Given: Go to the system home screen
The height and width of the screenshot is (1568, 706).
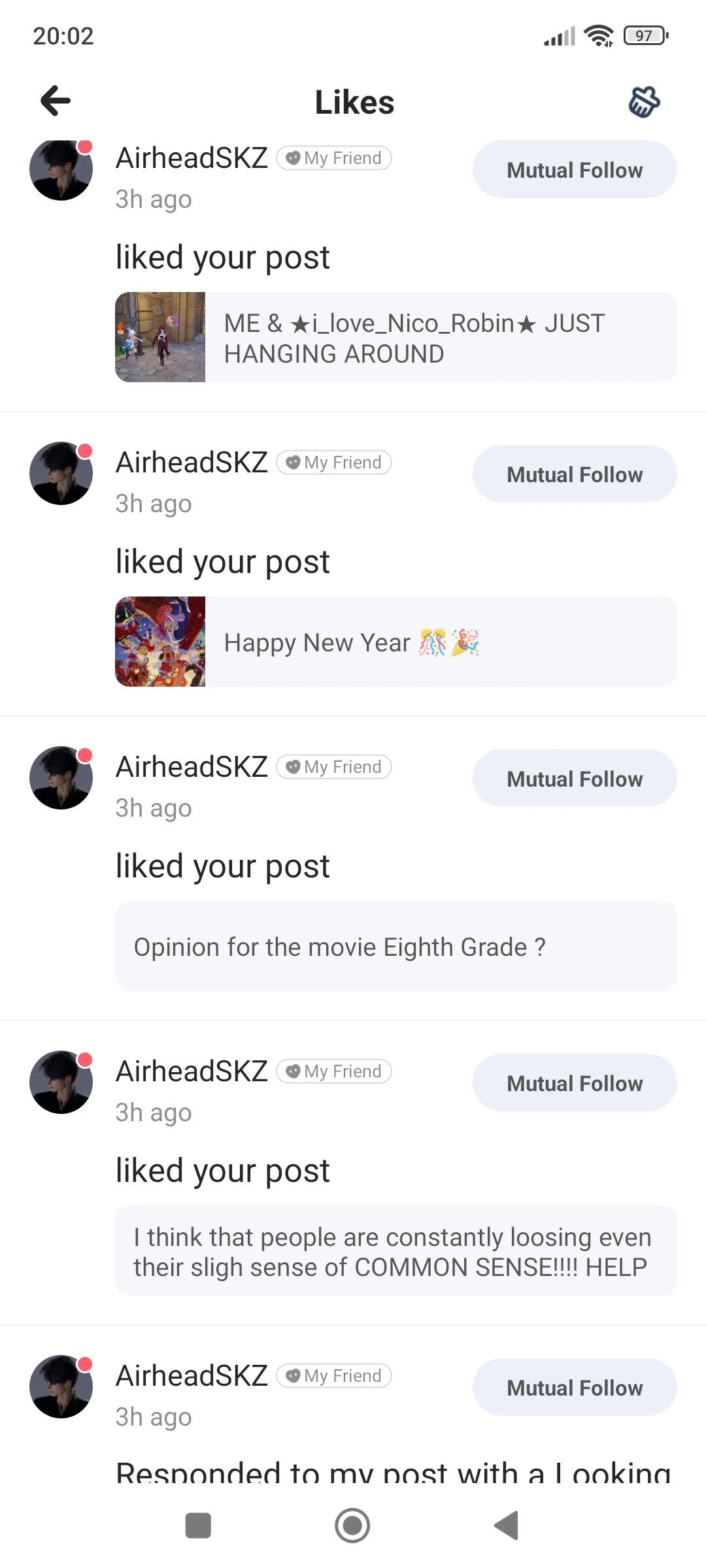Looking at the screenshot, I should [x=352, y=1526].
